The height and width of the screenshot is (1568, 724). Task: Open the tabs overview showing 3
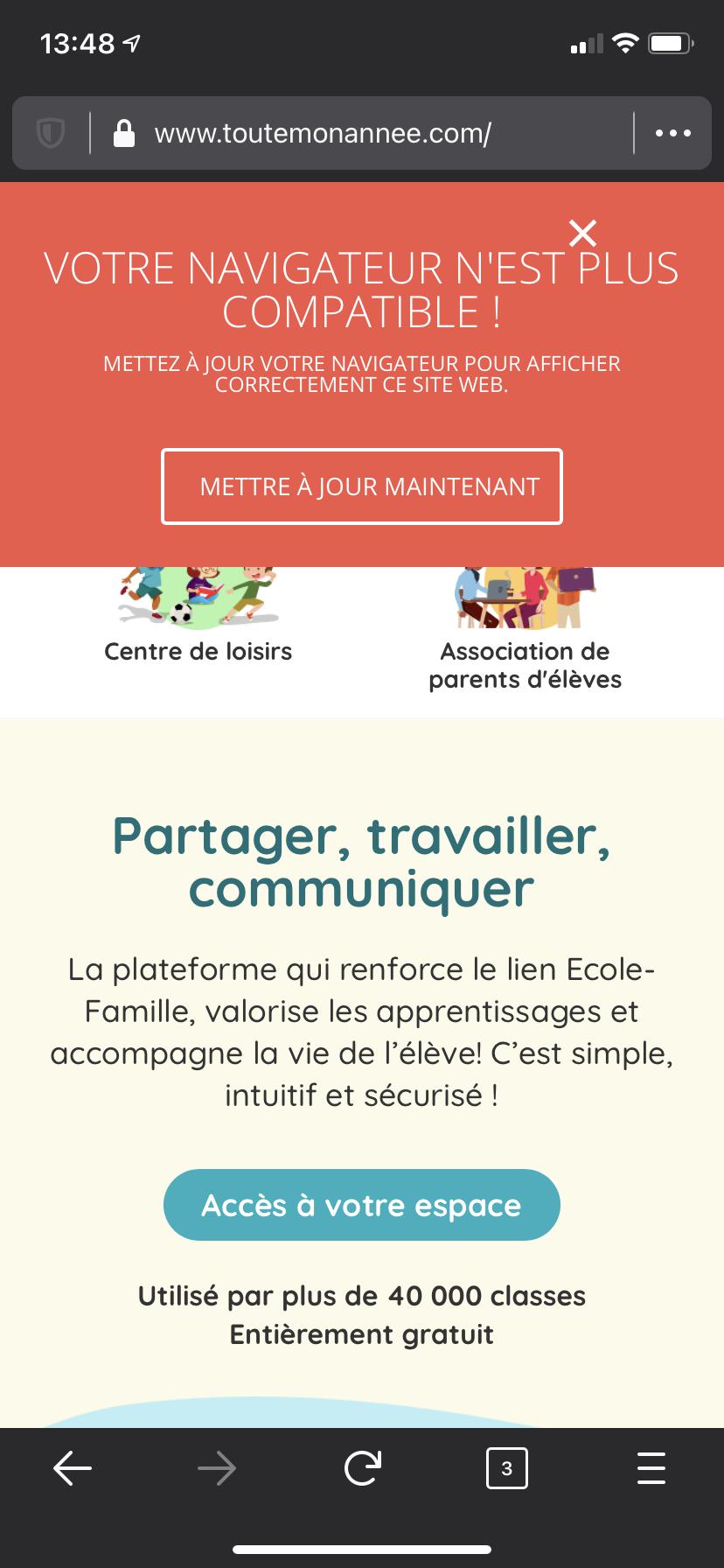506,1468
